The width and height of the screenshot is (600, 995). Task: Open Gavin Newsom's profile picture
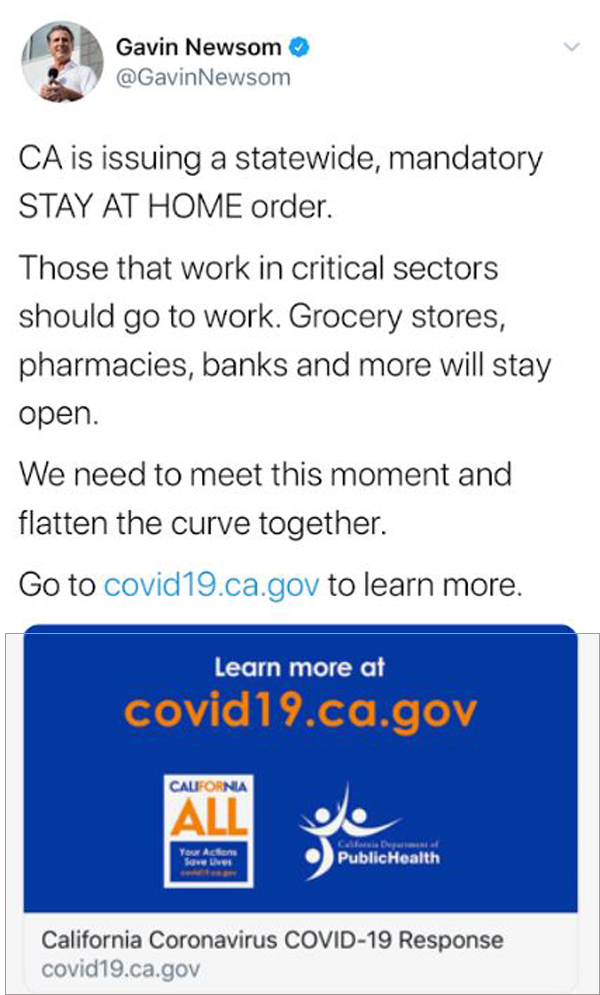click(62, 61)
